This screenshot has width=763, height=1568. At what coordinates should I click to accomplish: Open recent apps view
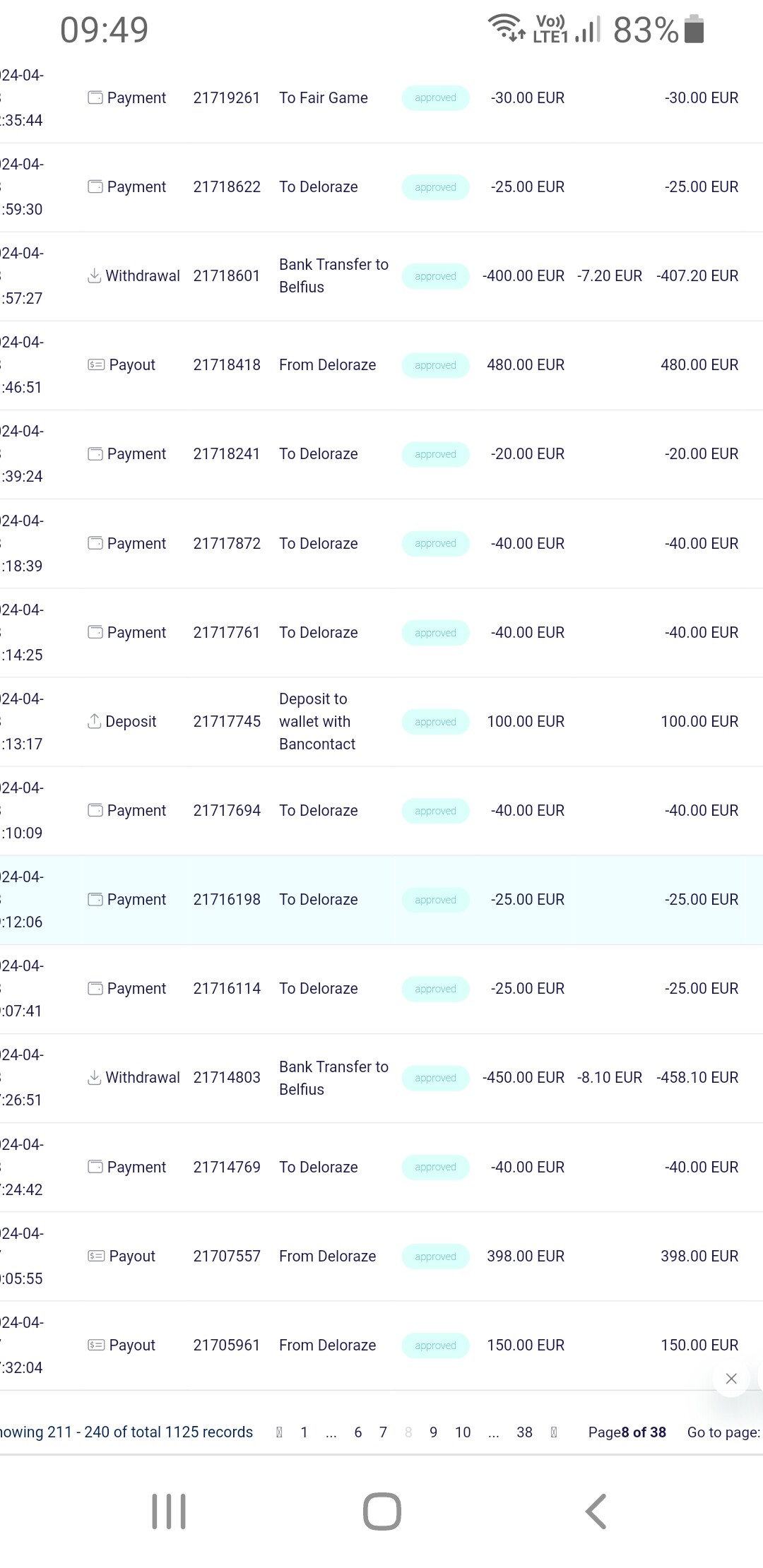pyautogui.click(x=169, y=1511)
